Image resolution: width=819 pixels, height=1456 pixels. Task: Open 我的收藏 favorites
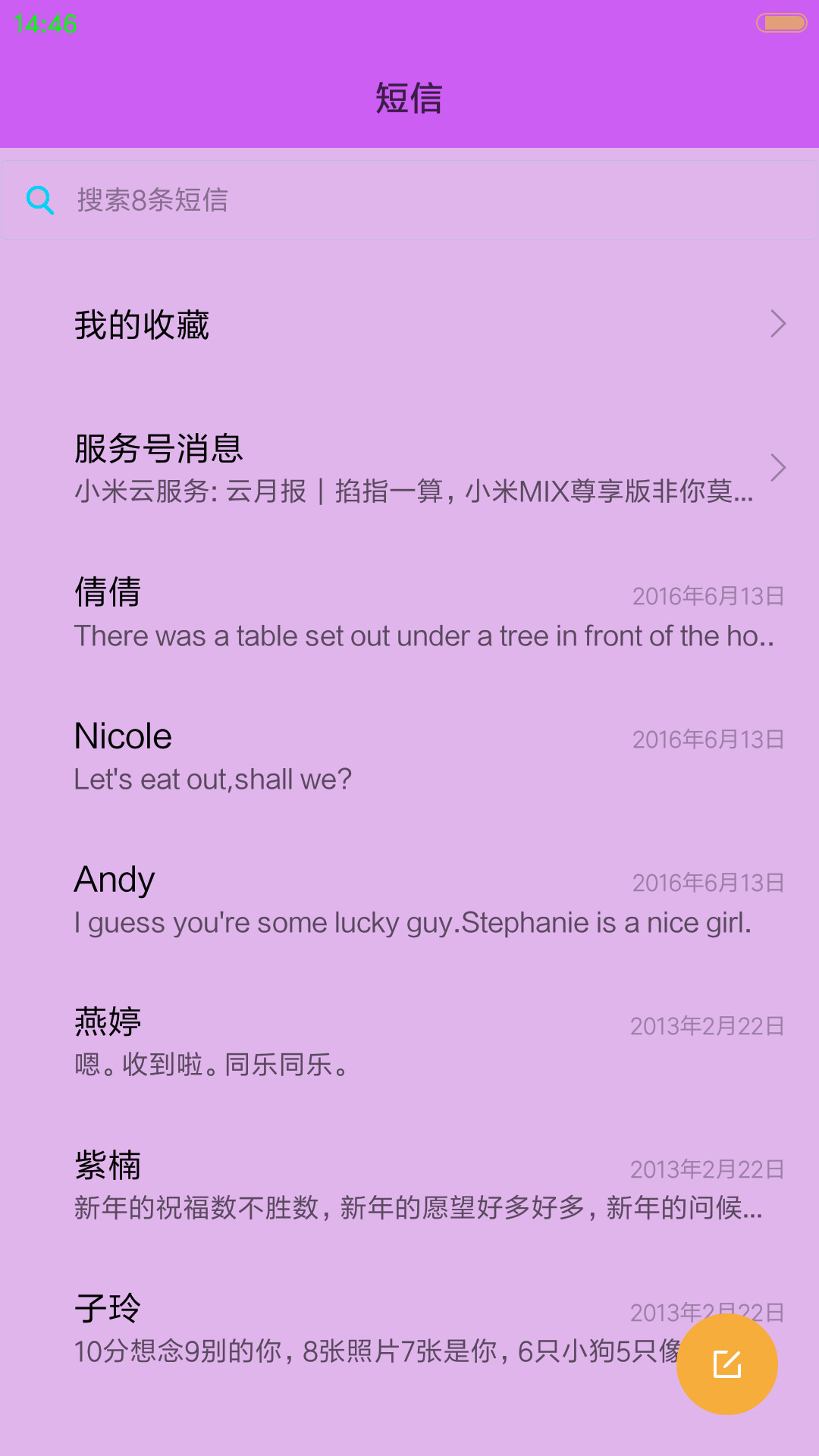409,325
